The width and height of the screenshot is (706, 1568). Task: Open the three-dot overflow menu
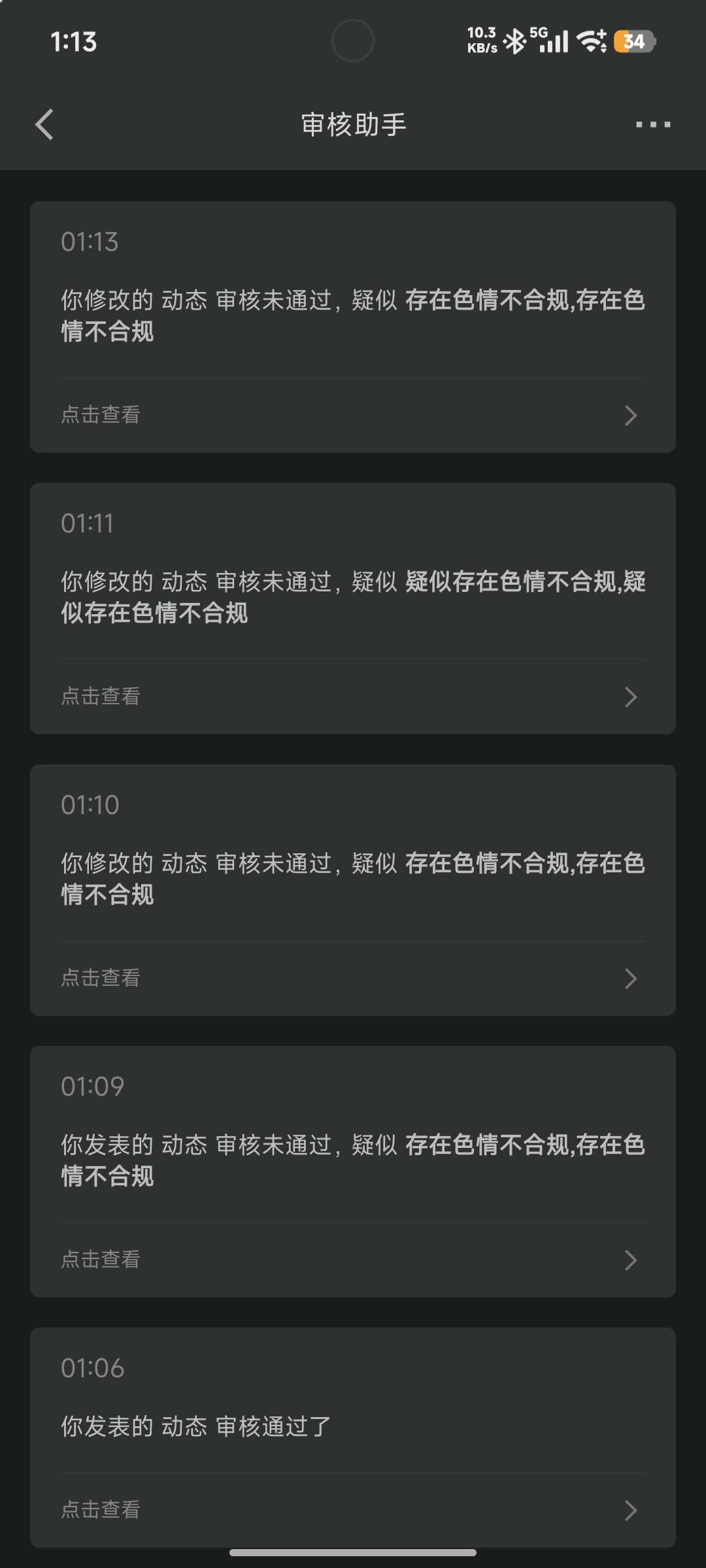[653, 124]
